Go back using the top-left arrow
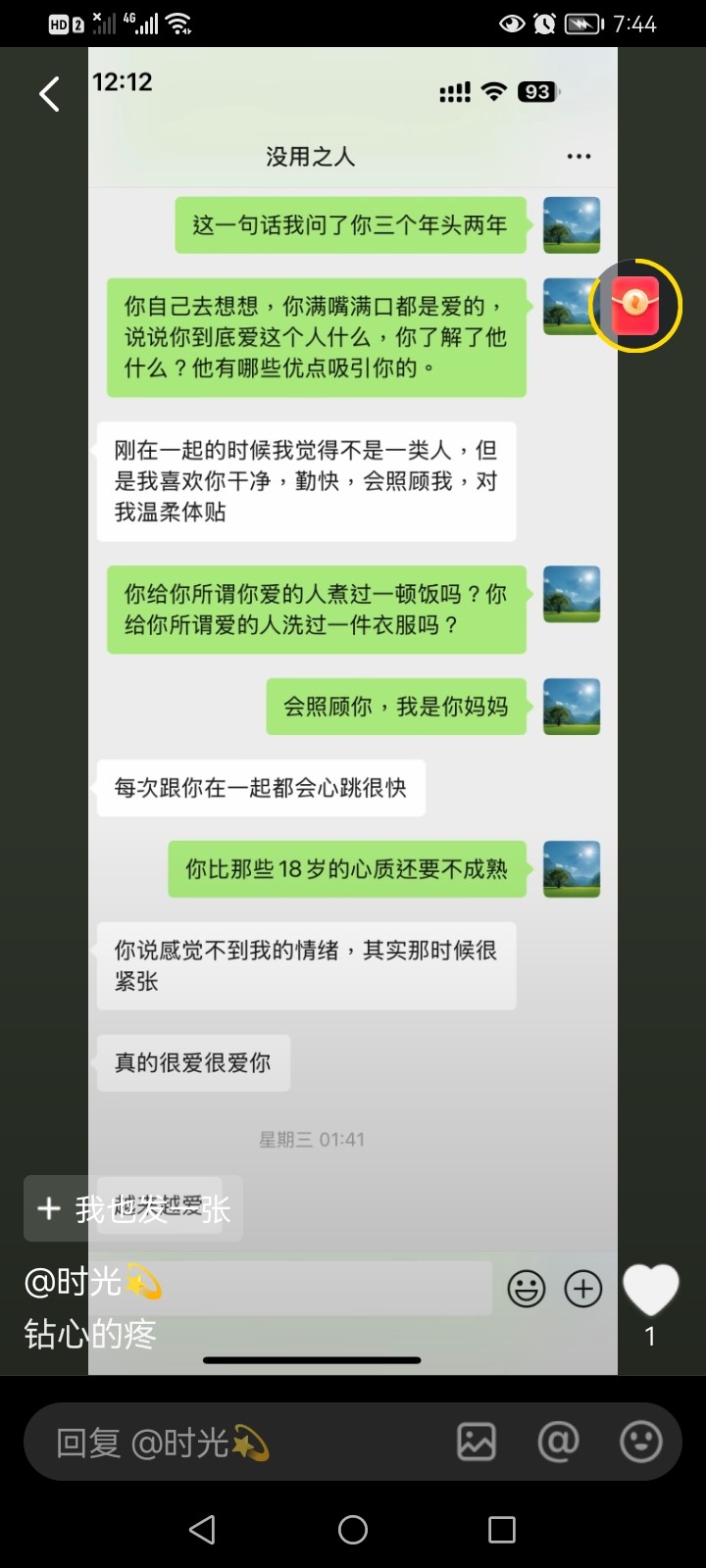Viewport: 706px width, 1568px height. (49, 95)
